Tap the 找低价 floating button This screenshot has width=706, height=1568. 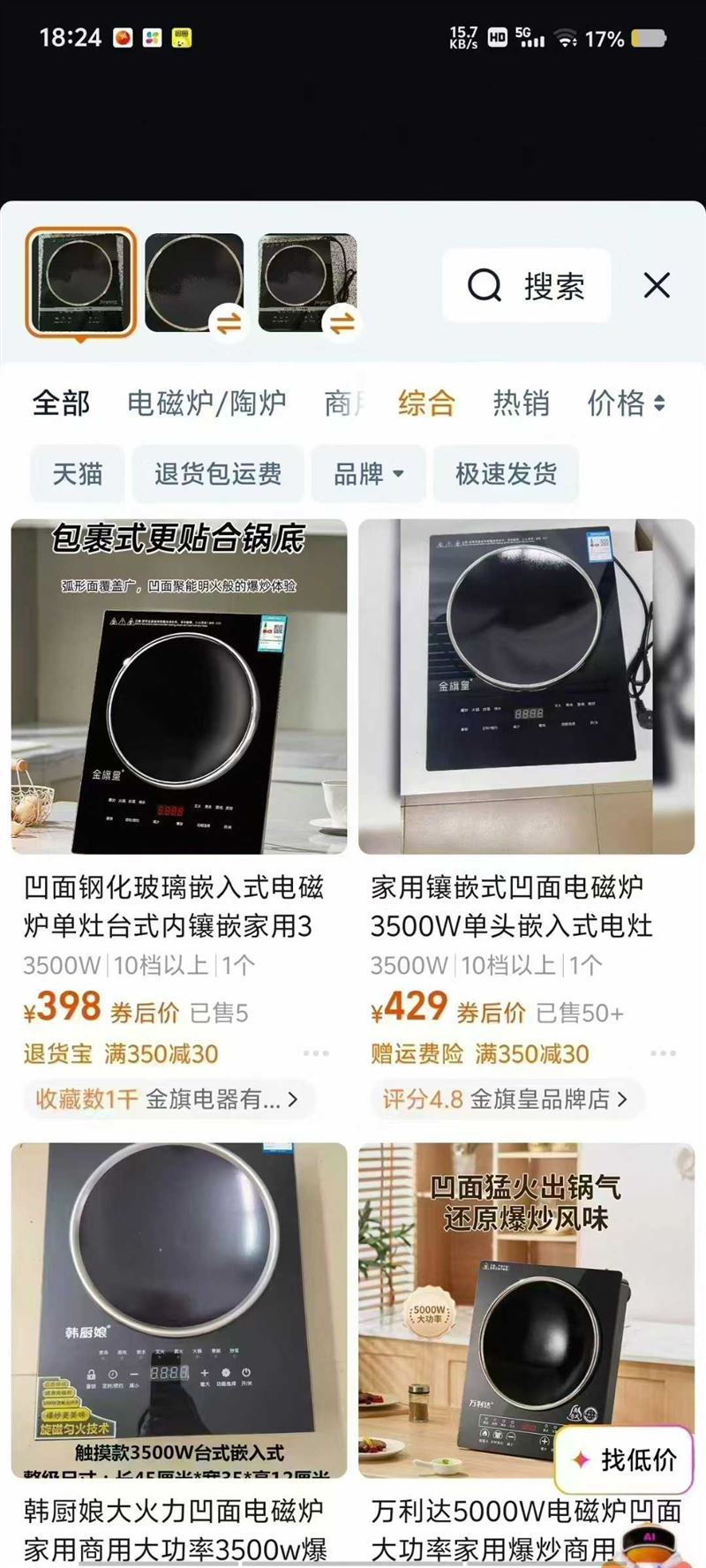click(625, 1459)
